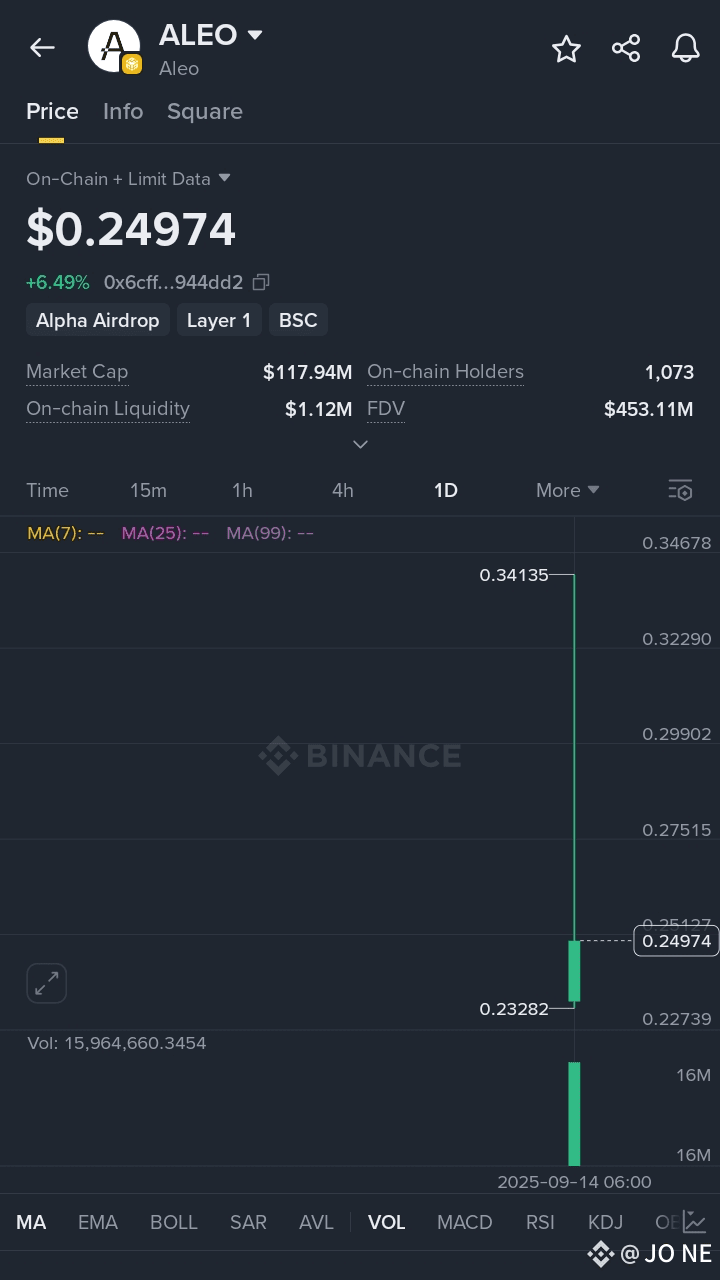Image resolution: width=720 pixels, height=1280 pixels.
Task: Copy the contract address
Action: 260,282
